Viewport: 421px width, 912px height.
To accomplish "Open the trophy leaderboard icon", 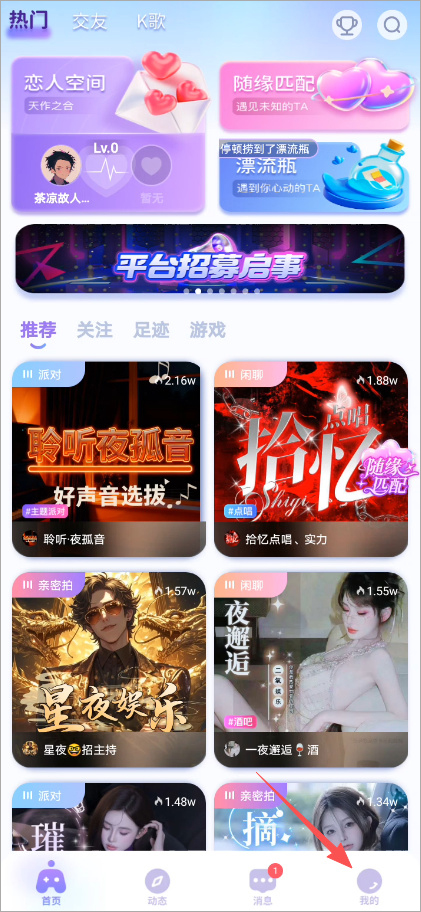I will tap(347, 25).
